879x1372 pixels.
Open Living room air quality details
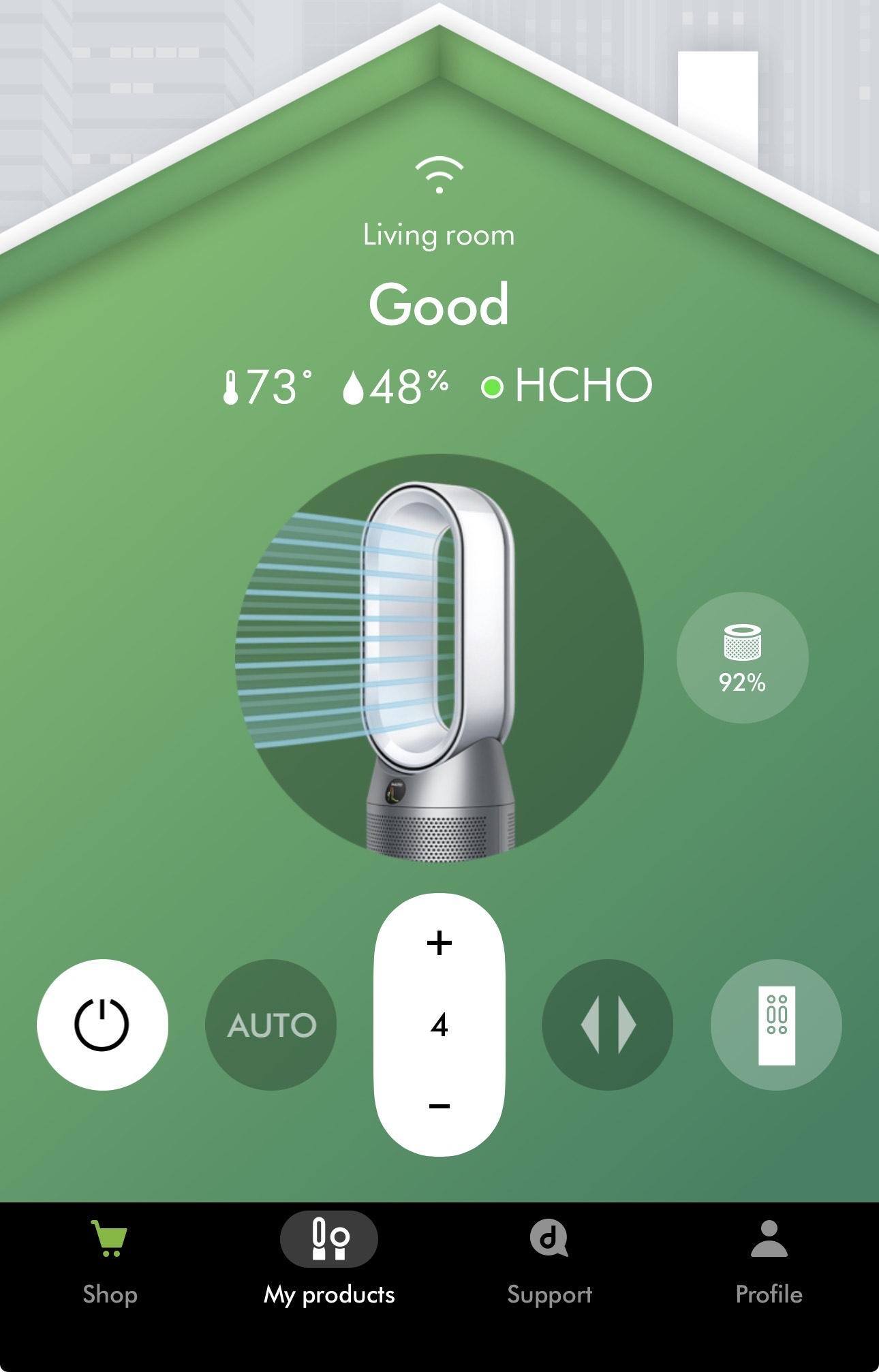[x=439, y=304]
